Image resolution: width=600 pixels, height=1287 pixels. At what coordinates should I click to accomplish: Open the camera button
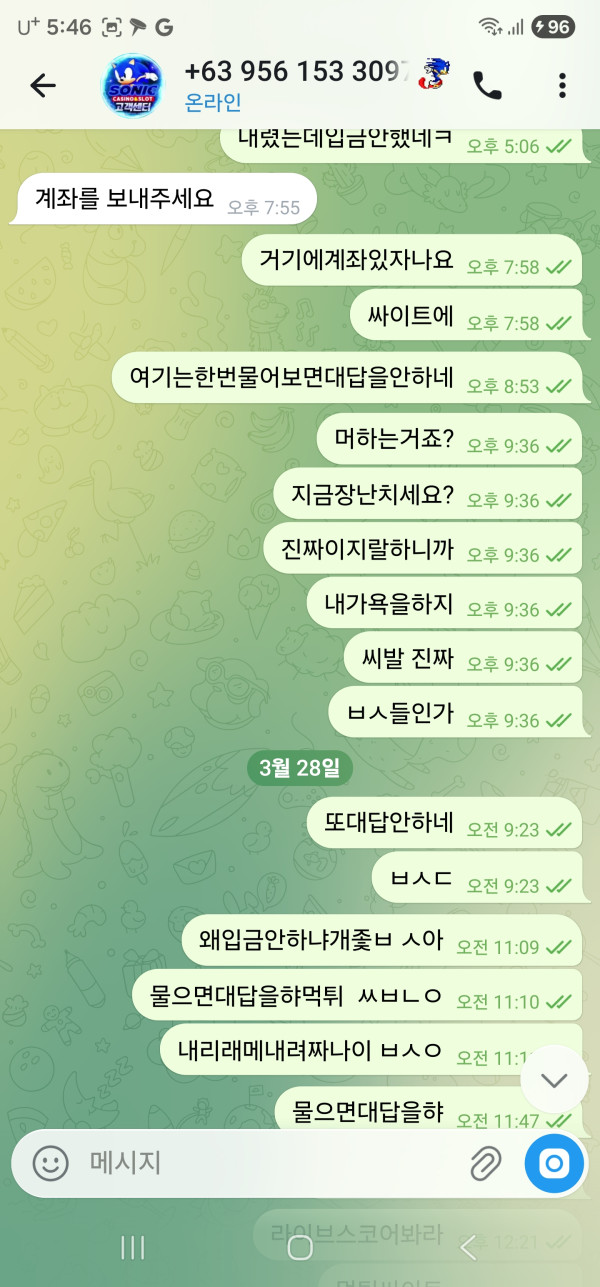[x=554, y=1162]
